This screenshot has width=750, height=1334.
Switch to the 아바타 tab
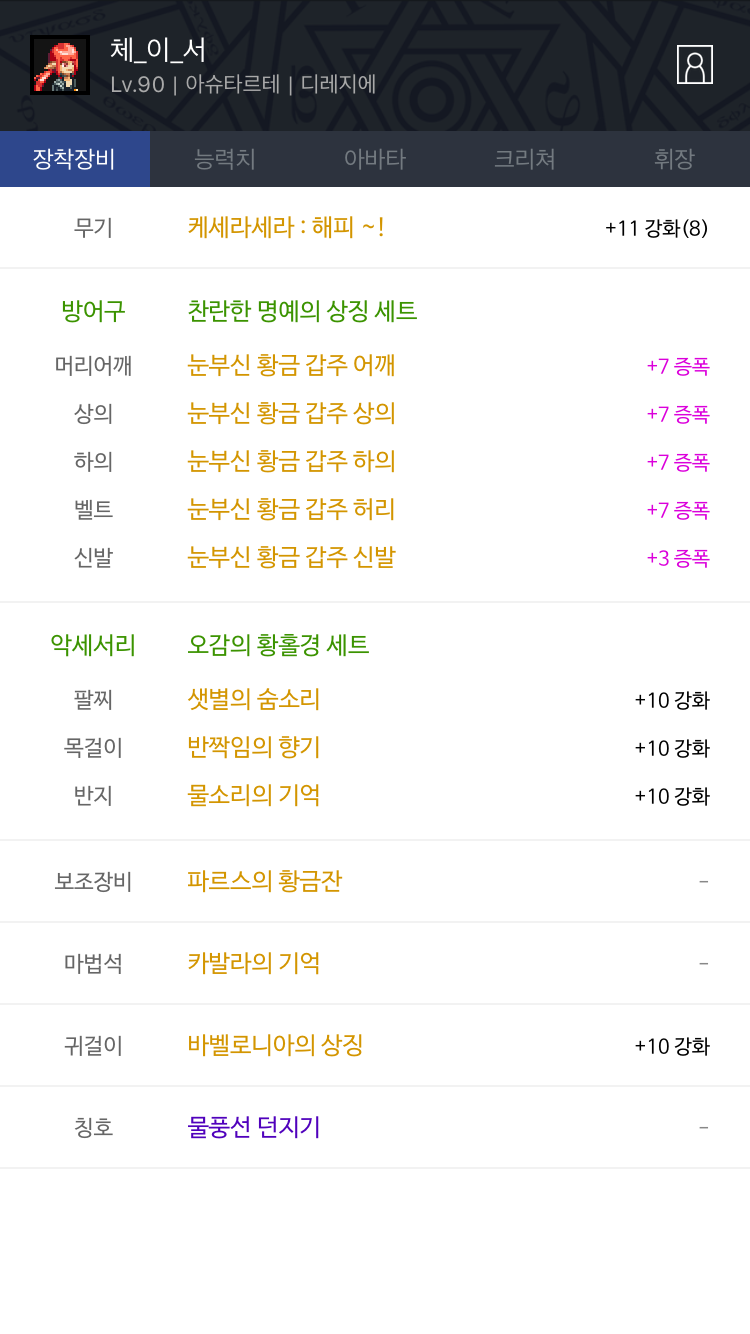pos(375,159)
